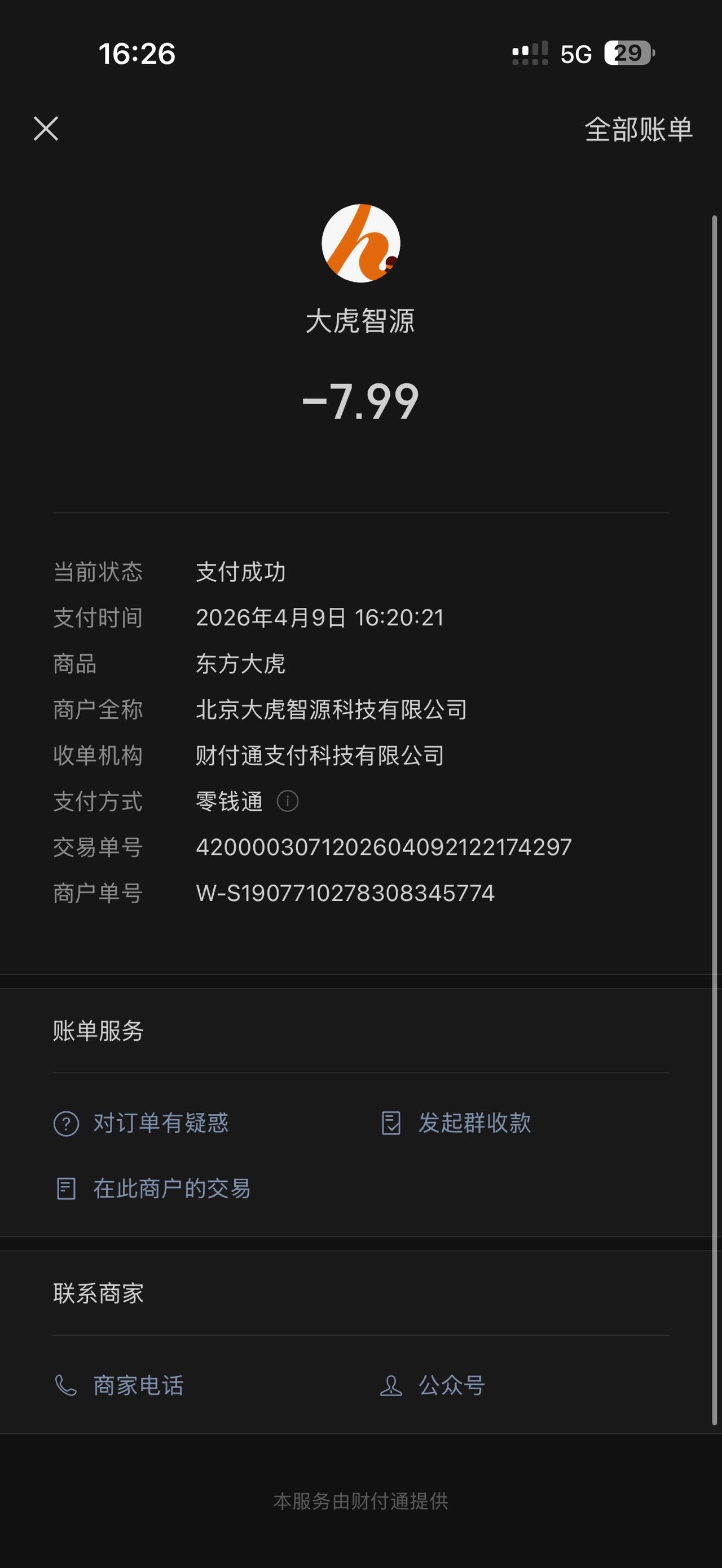722x1568 pixels.
Task: Close the payment detail page
Action: point(46,129)
